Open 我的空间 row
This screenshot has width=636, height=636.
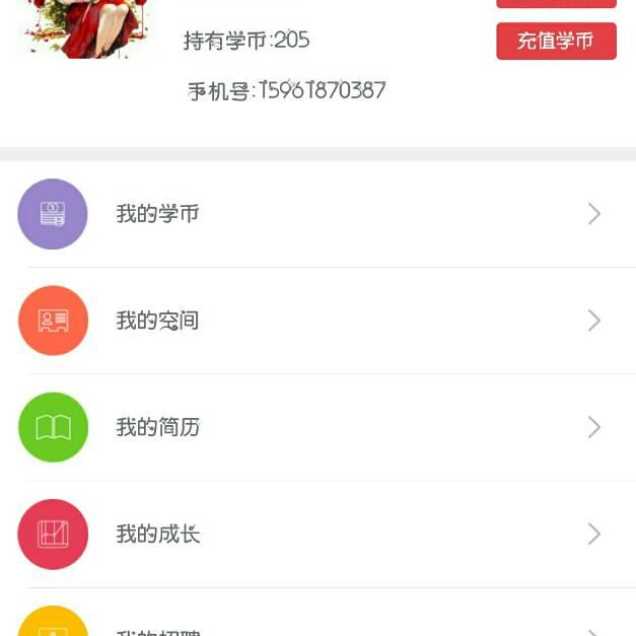coord(318,321)
